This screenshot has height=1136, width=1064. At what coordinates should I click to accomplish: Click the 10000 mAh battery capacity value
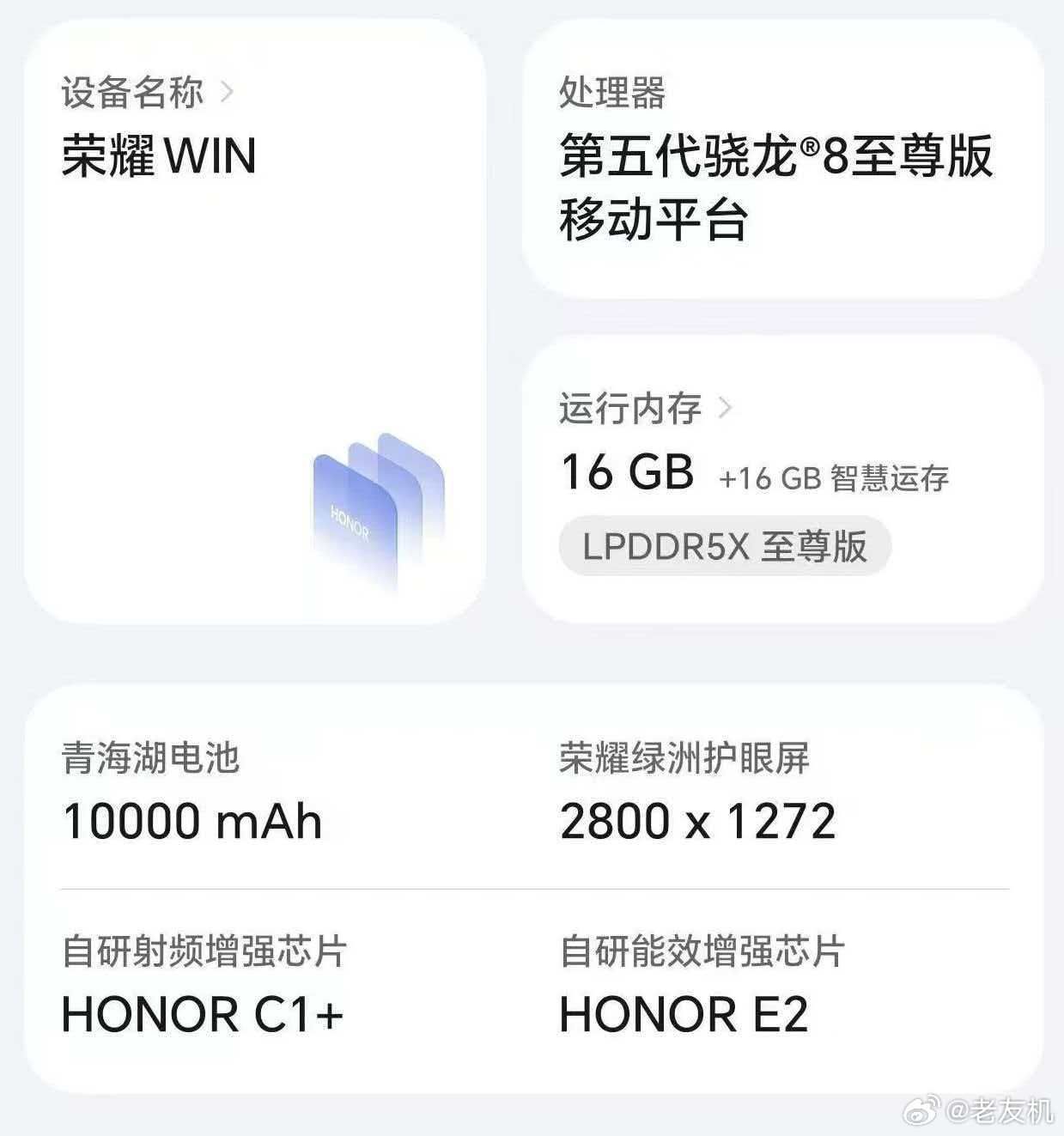click(192, 821)
